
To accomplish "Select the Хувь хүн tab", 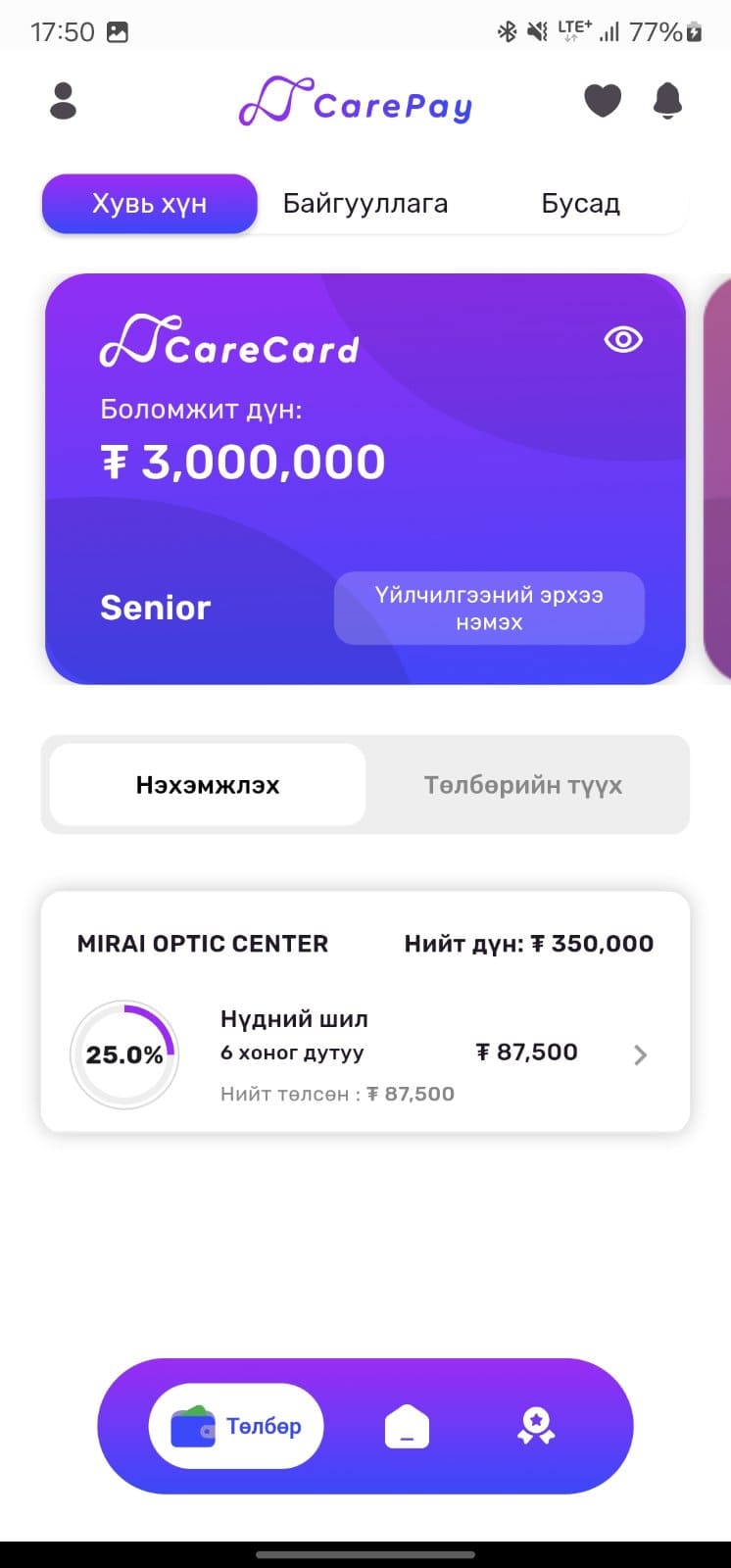I will tap(149, 204).
